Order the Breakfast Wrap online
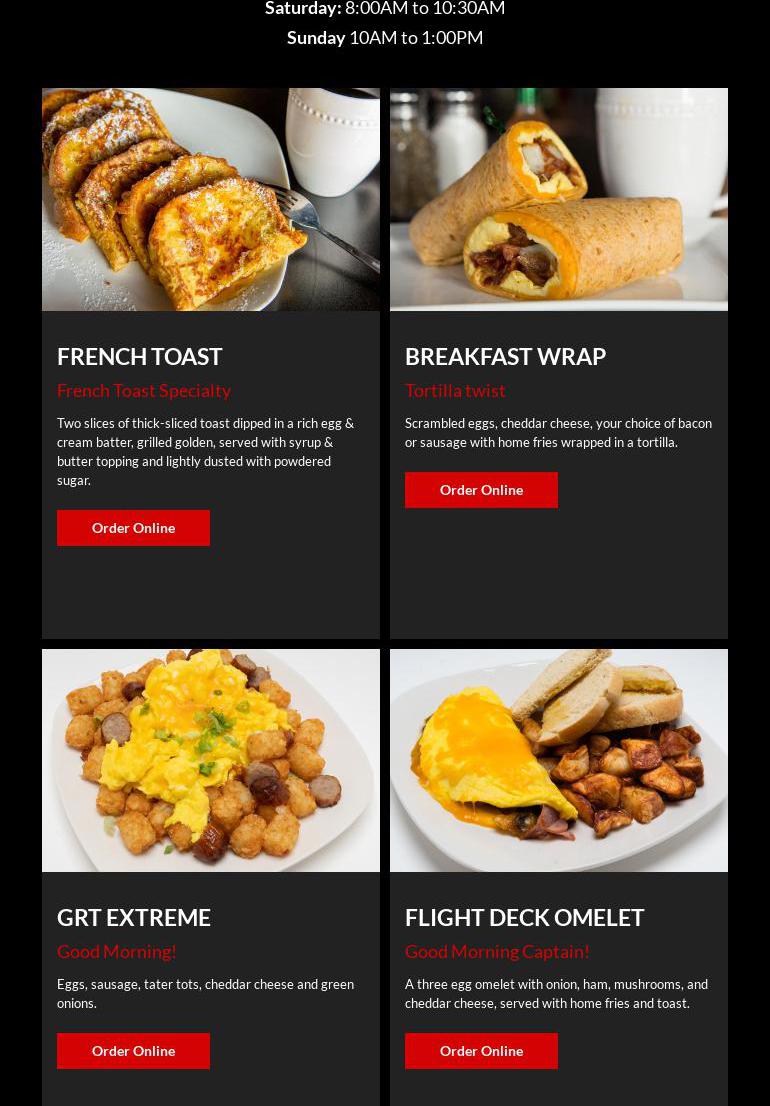Image resolution: width=770 pixels, height=1106 pixels. pos(481,490)
